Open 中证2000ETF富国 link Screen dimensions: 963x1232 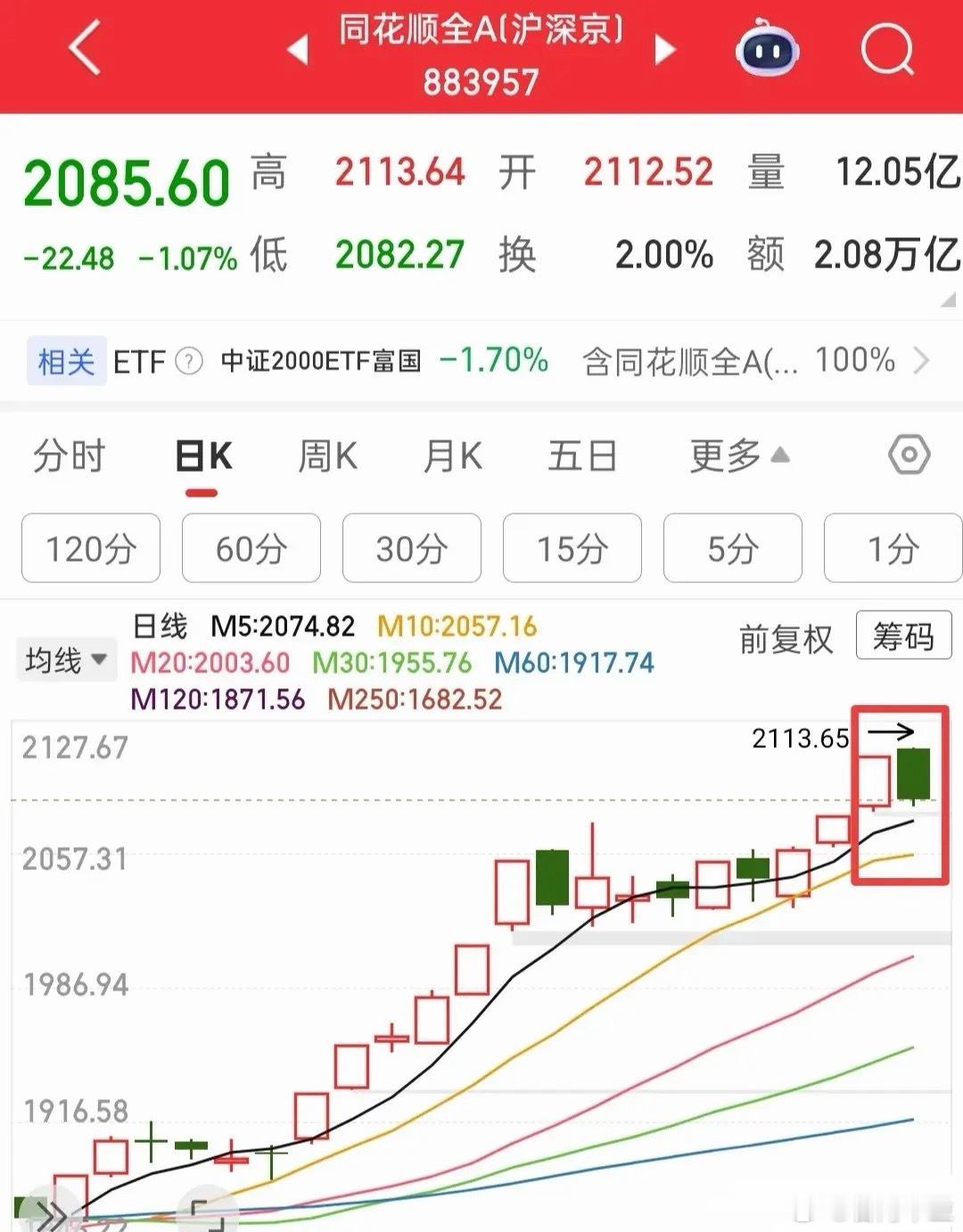[x=321, y=361]
